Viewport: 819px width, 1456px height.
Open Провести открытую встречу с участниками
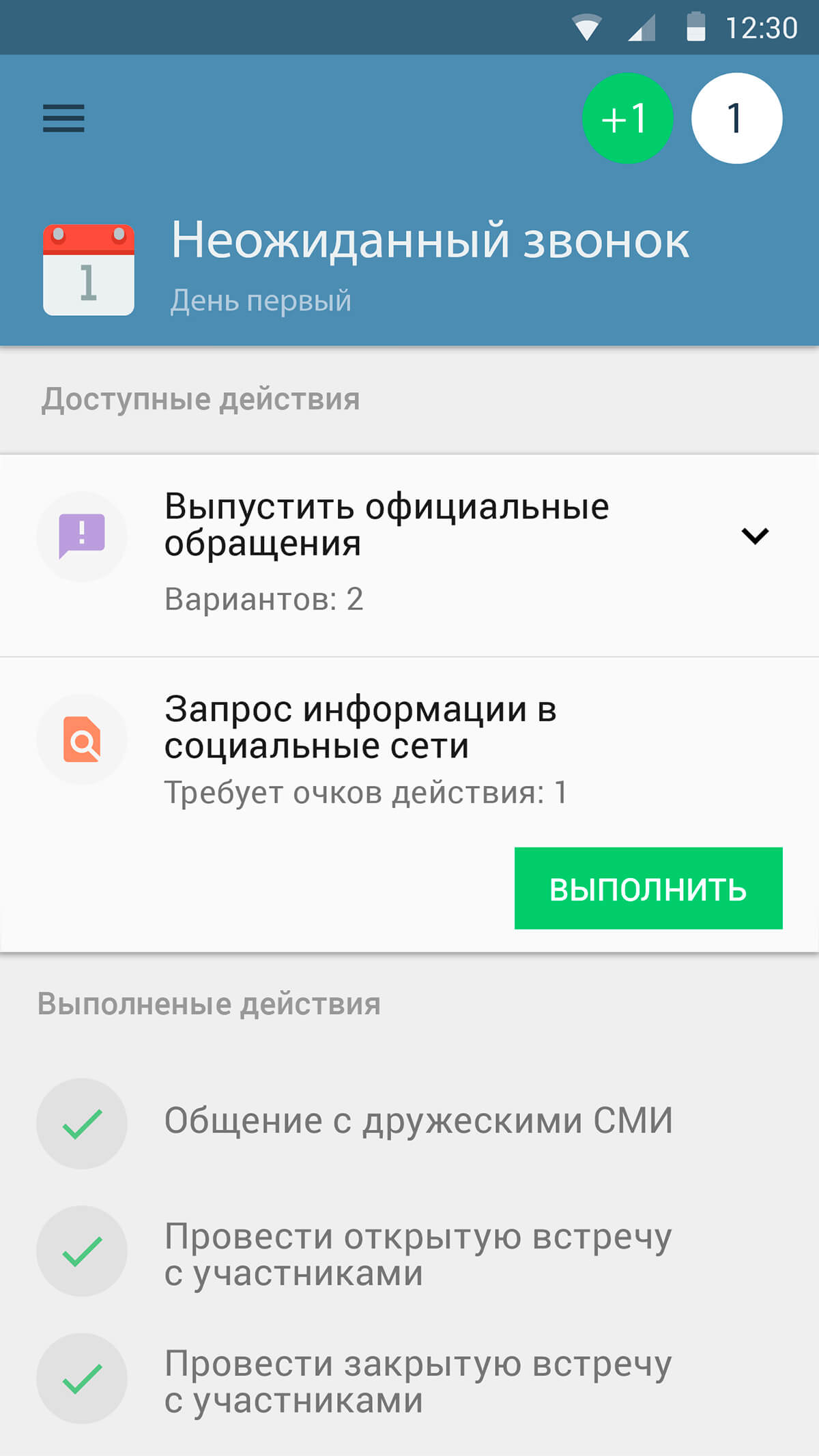coord(409,1251)
